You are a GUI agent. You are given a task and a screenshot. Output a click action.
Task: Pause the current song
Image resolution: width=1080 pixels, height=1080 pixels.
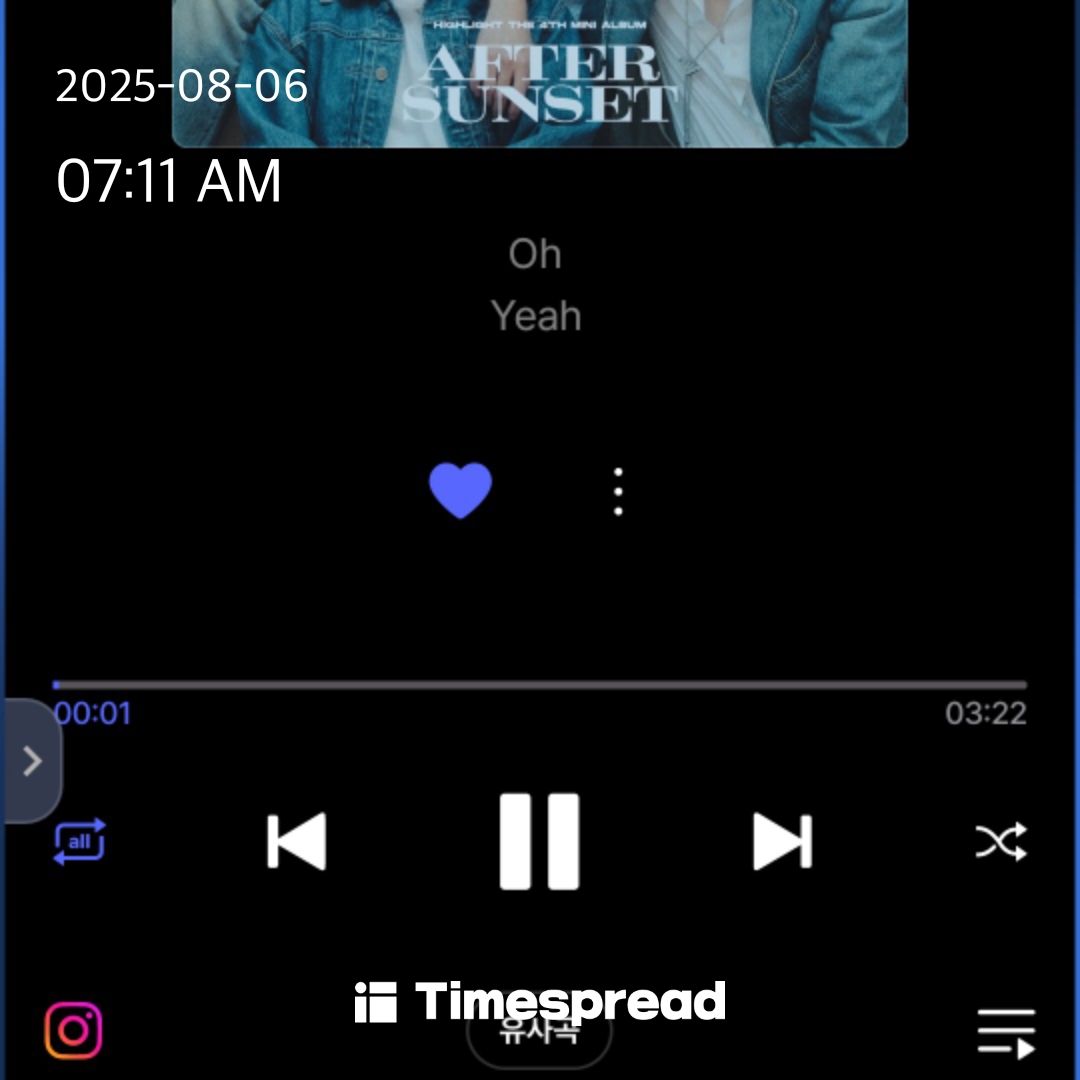pyautogui.click(x=539, y=841)
